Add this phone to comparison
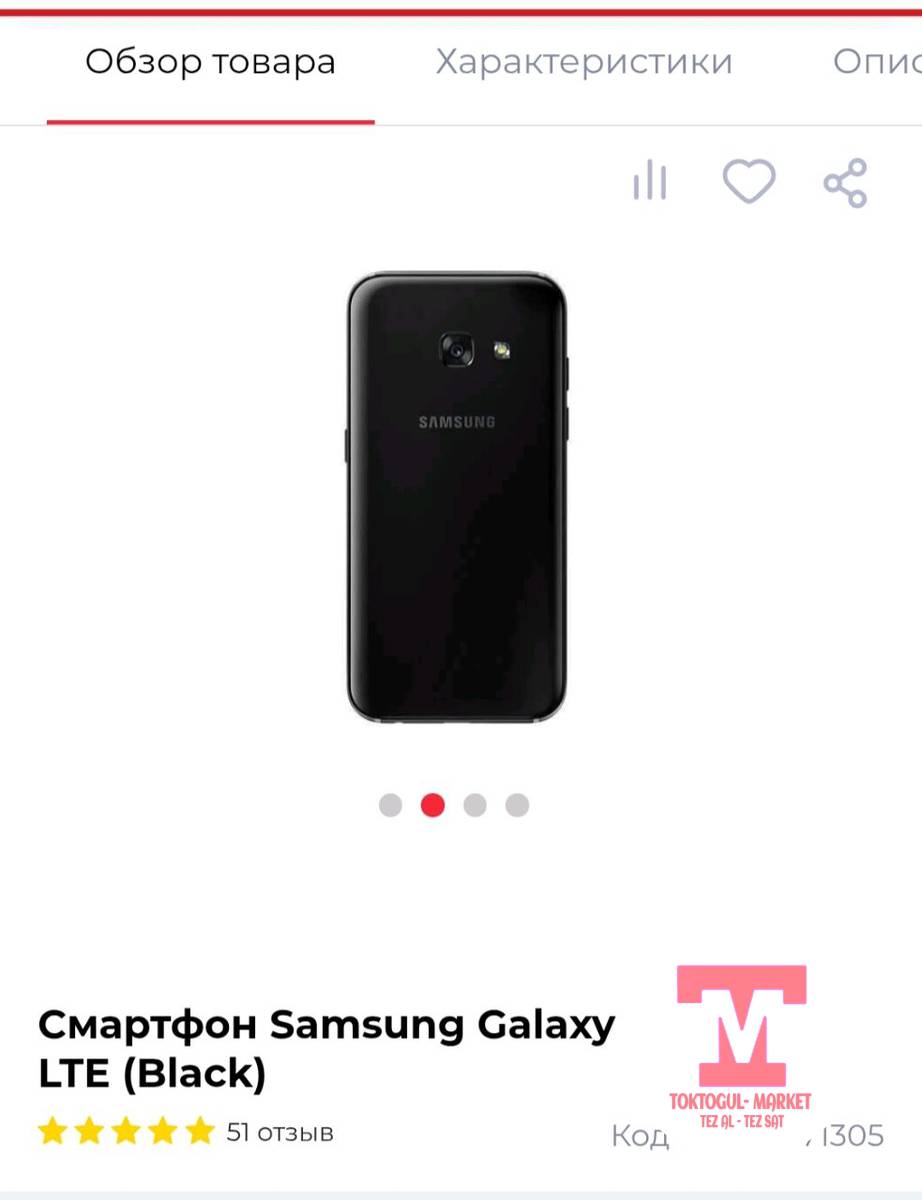922x1200 pixels. (649, 182)
